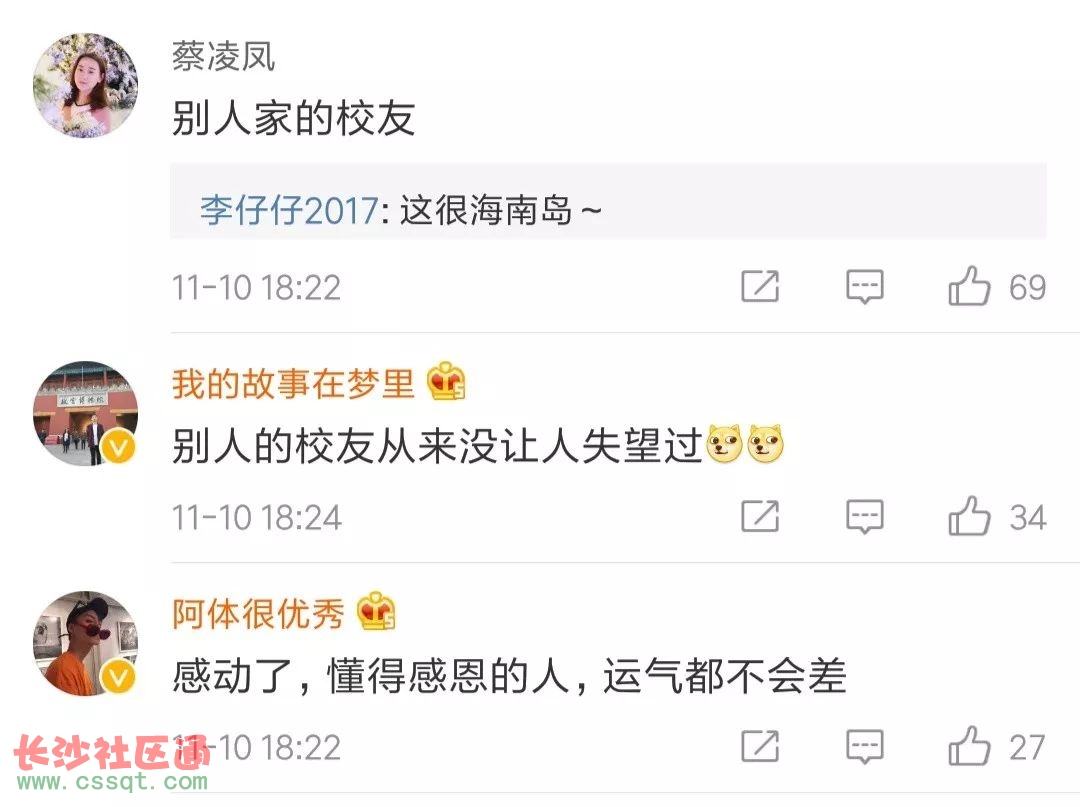Screen dimensions: 1080x807
Task: Reply to 阿体很优秀's comment
Action: (865, 747)
